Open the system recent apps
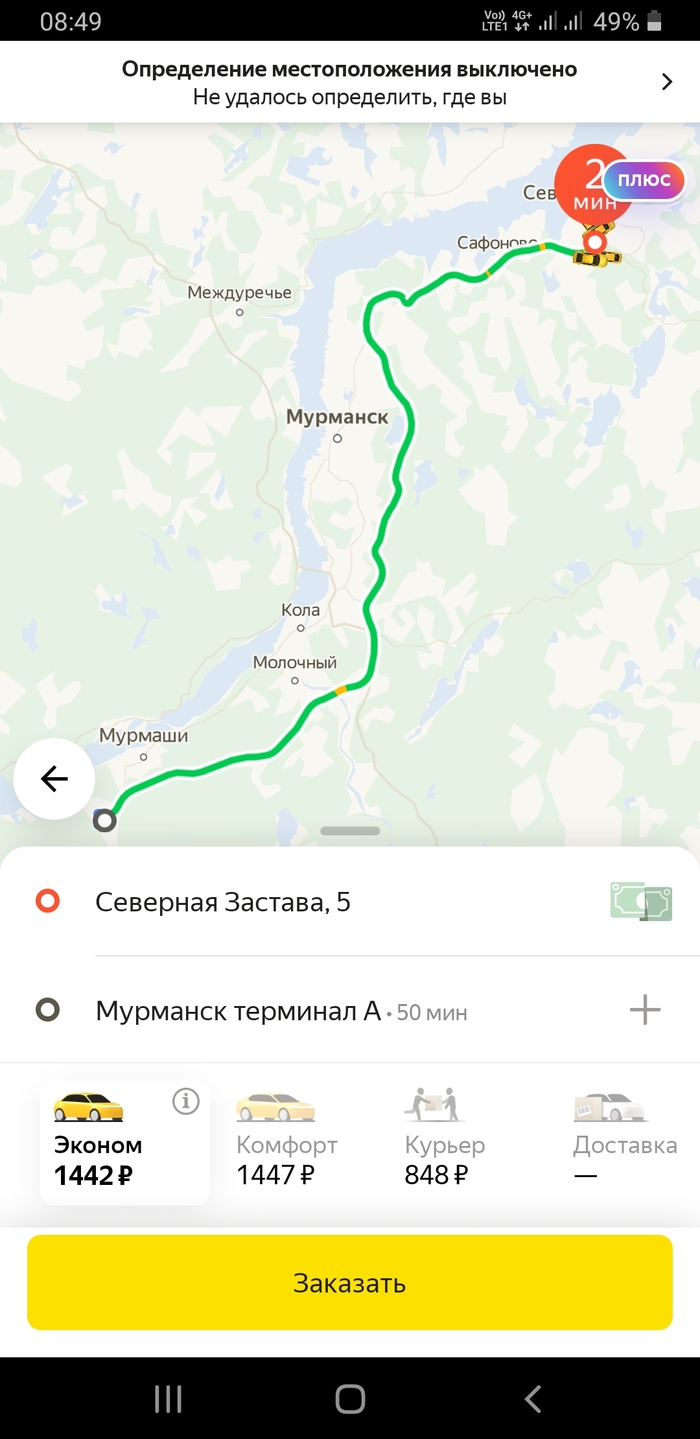The height and width of the screenshot is (1439, 700). click(x=168, y=1399)
